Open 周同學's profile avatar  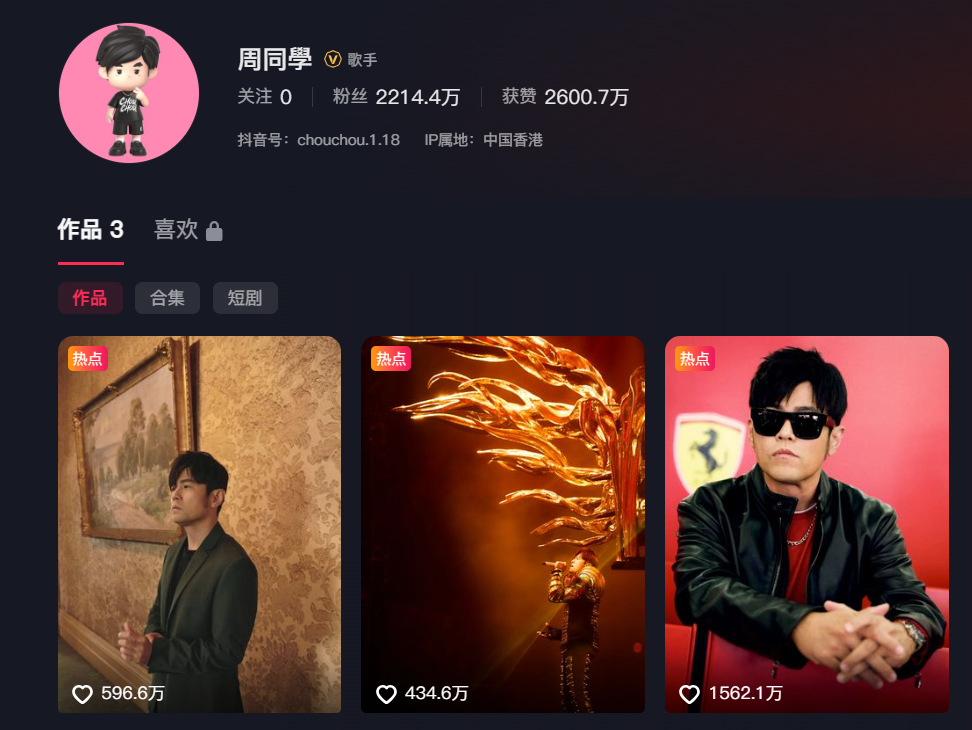point(129,93)
